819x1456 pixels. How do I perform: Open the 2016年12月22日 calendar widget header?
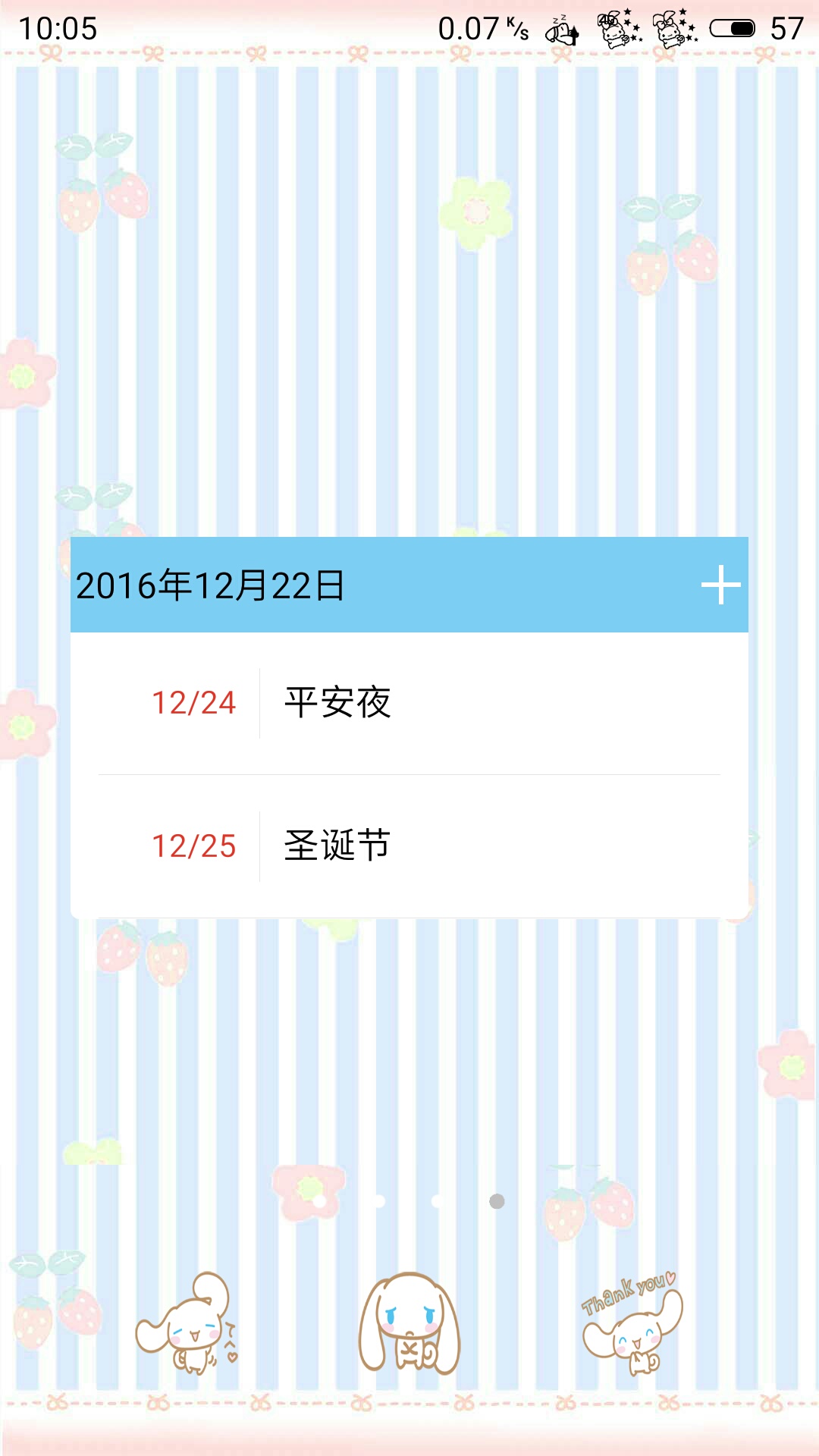pyautogui.click(x=211, y=585)
